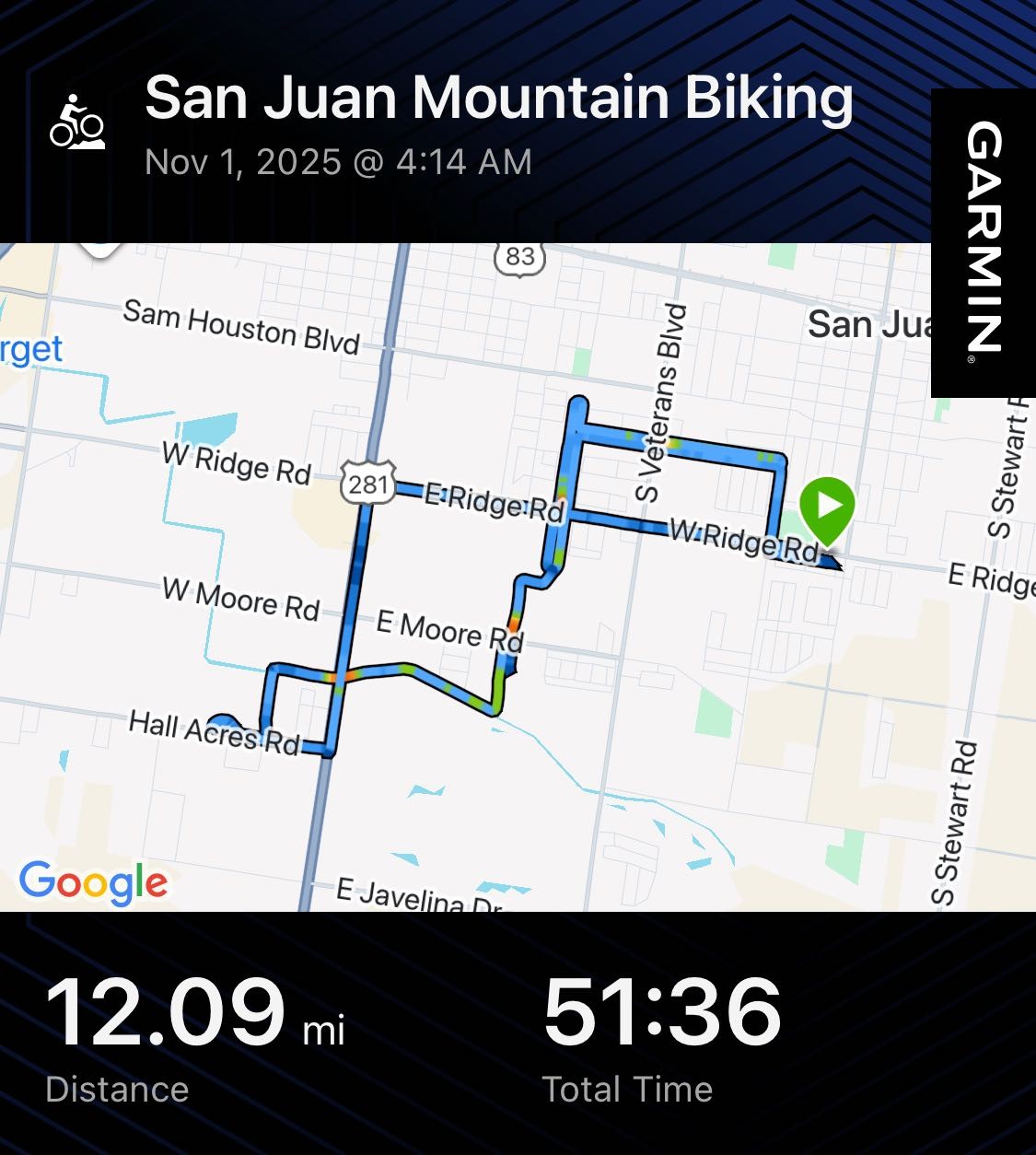
Task: Click the Nov 1, 2025 date text
Action: pyautogui.click(x=338, y=162)
